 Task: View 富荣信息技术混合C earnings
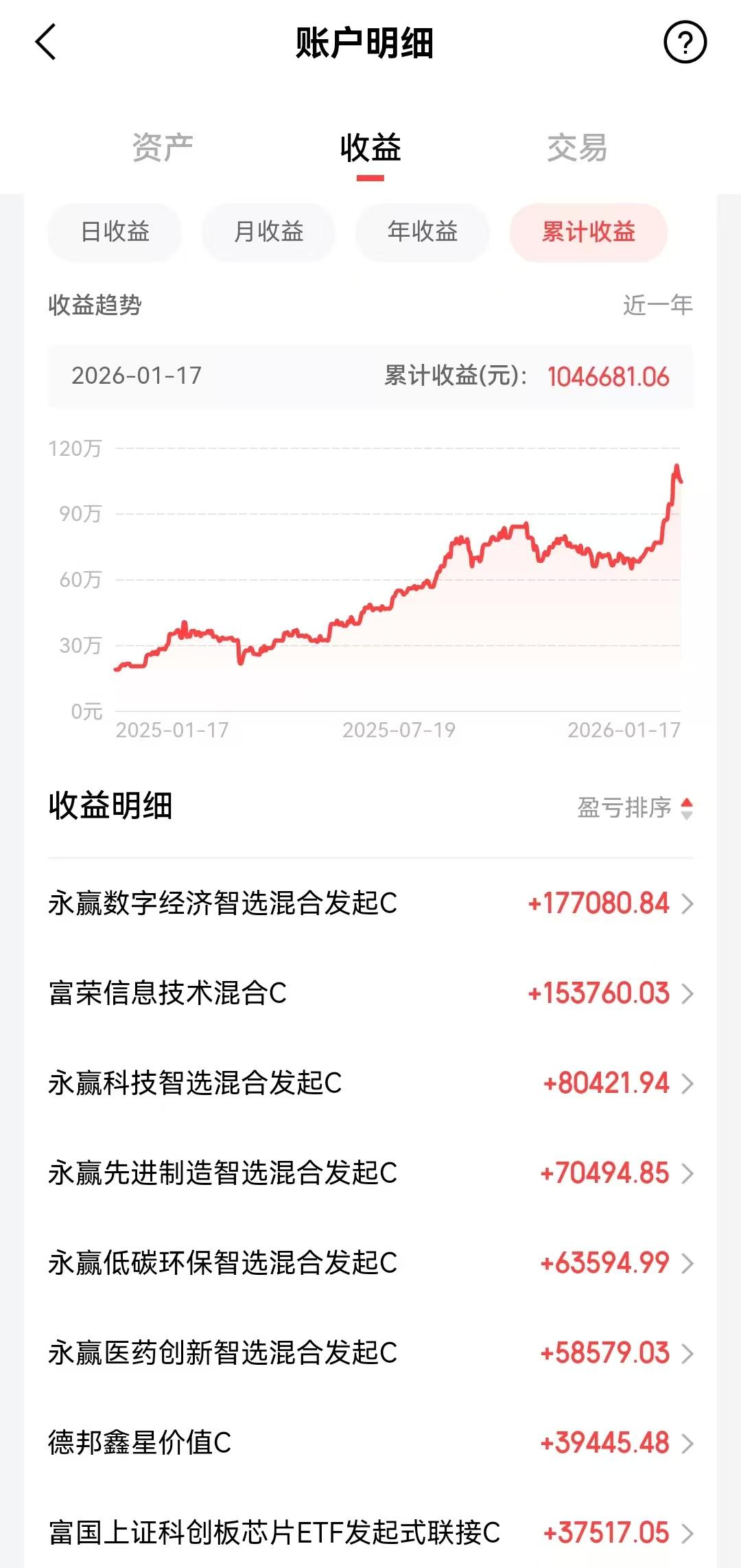[x=370, y=993]
